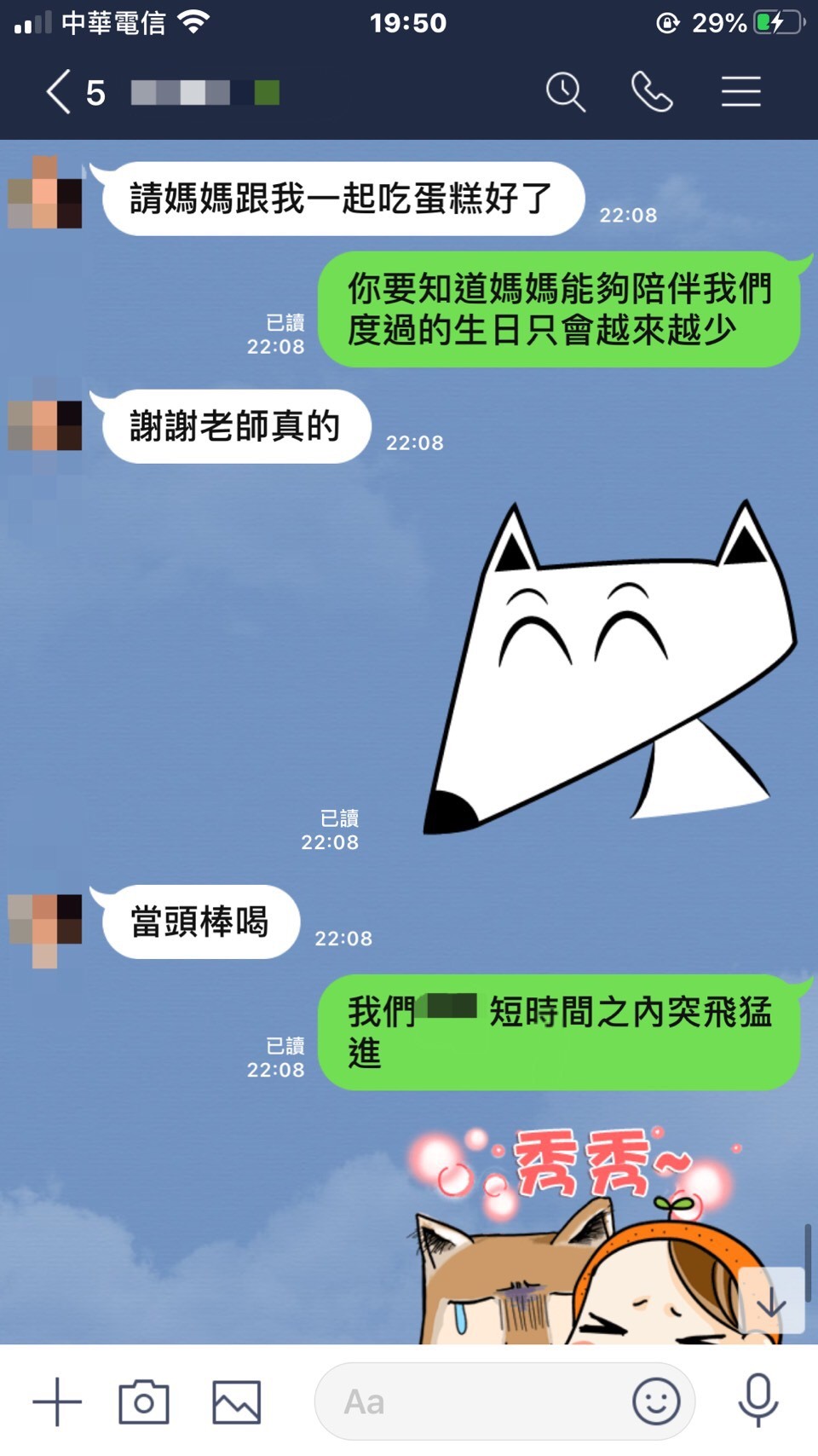Open the sender's avatar beside 當頭棒喝
Screen dimensions: 818x1456
[45, 925]
